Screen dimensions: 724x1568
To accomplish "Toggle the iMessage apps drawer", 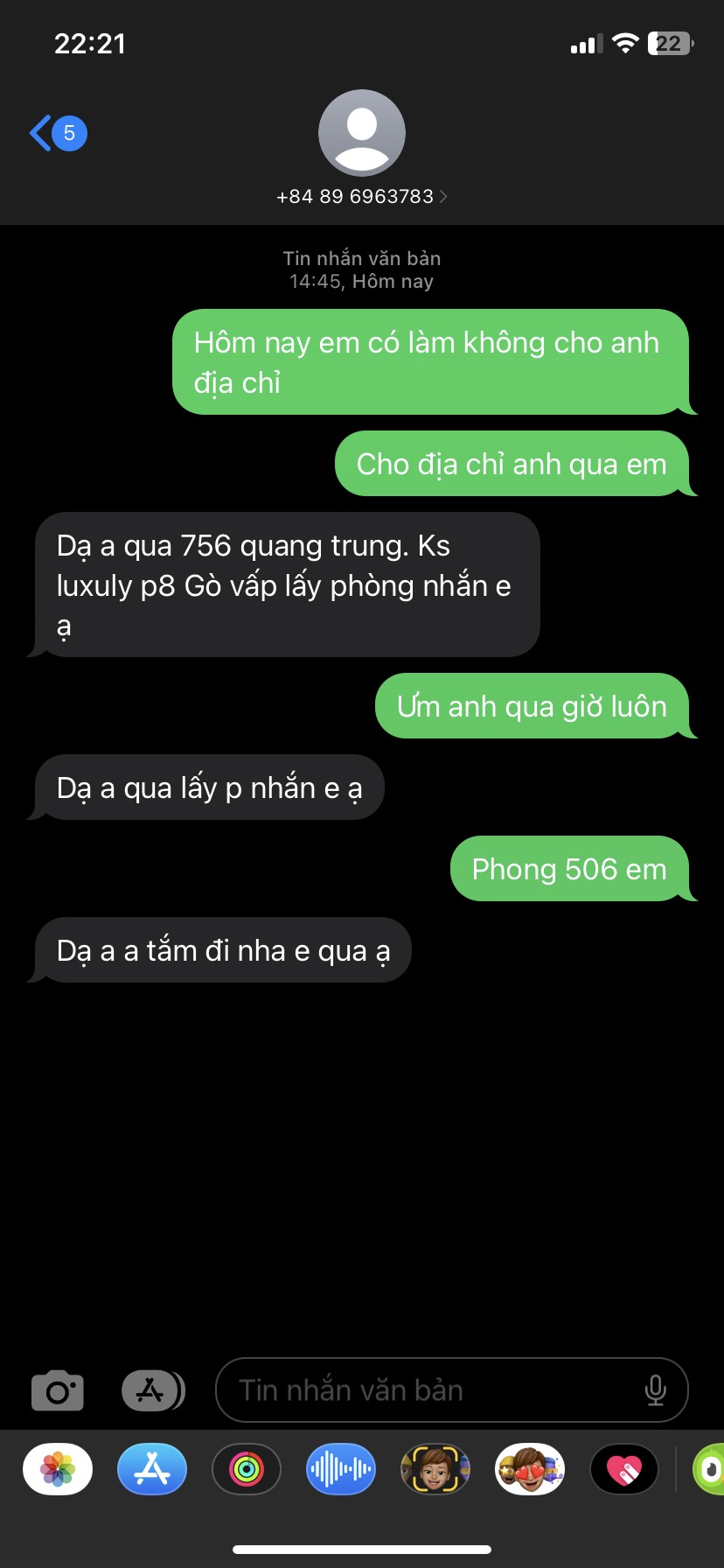I will 152,1390.
